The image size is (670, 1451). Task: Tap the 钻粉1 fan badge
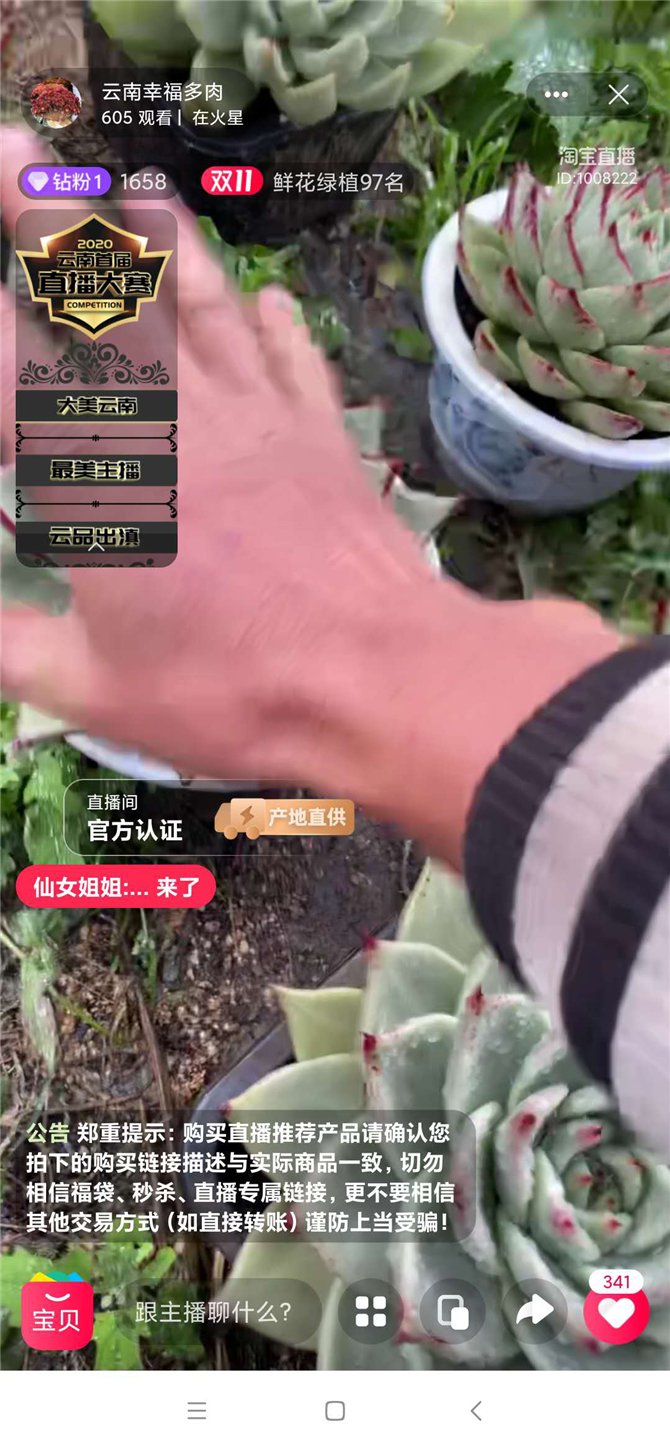tap(66, 182)
